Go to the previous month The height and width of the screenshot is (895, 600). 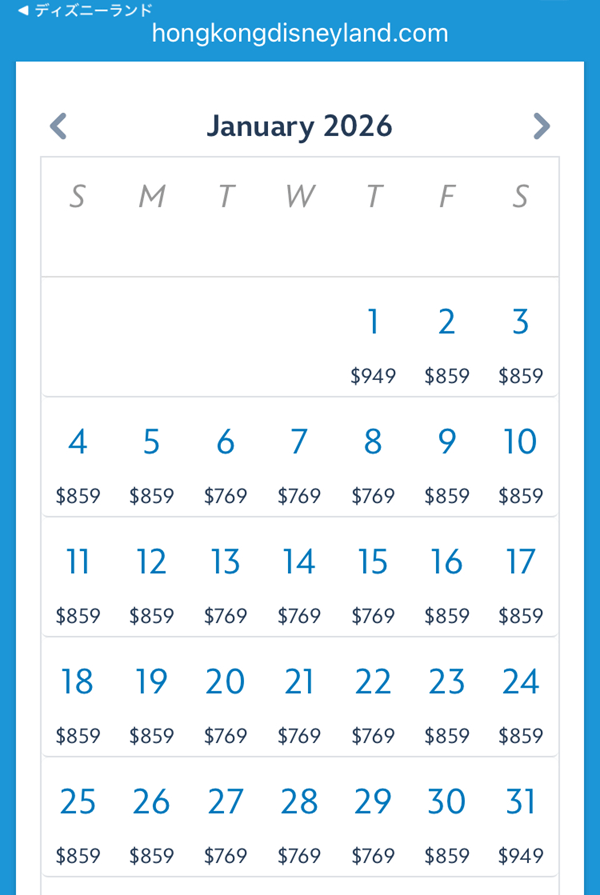click(x=59, y=127)
